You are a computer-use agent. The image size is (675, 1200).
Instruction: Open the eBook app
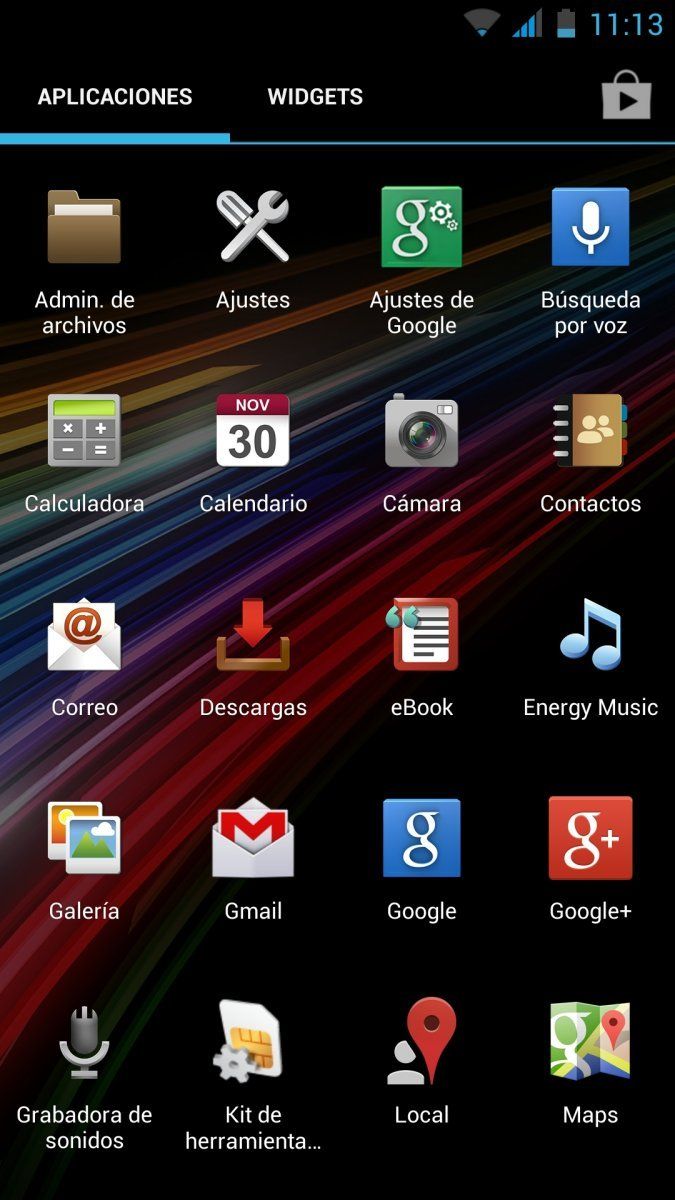[x=421, y=635]
